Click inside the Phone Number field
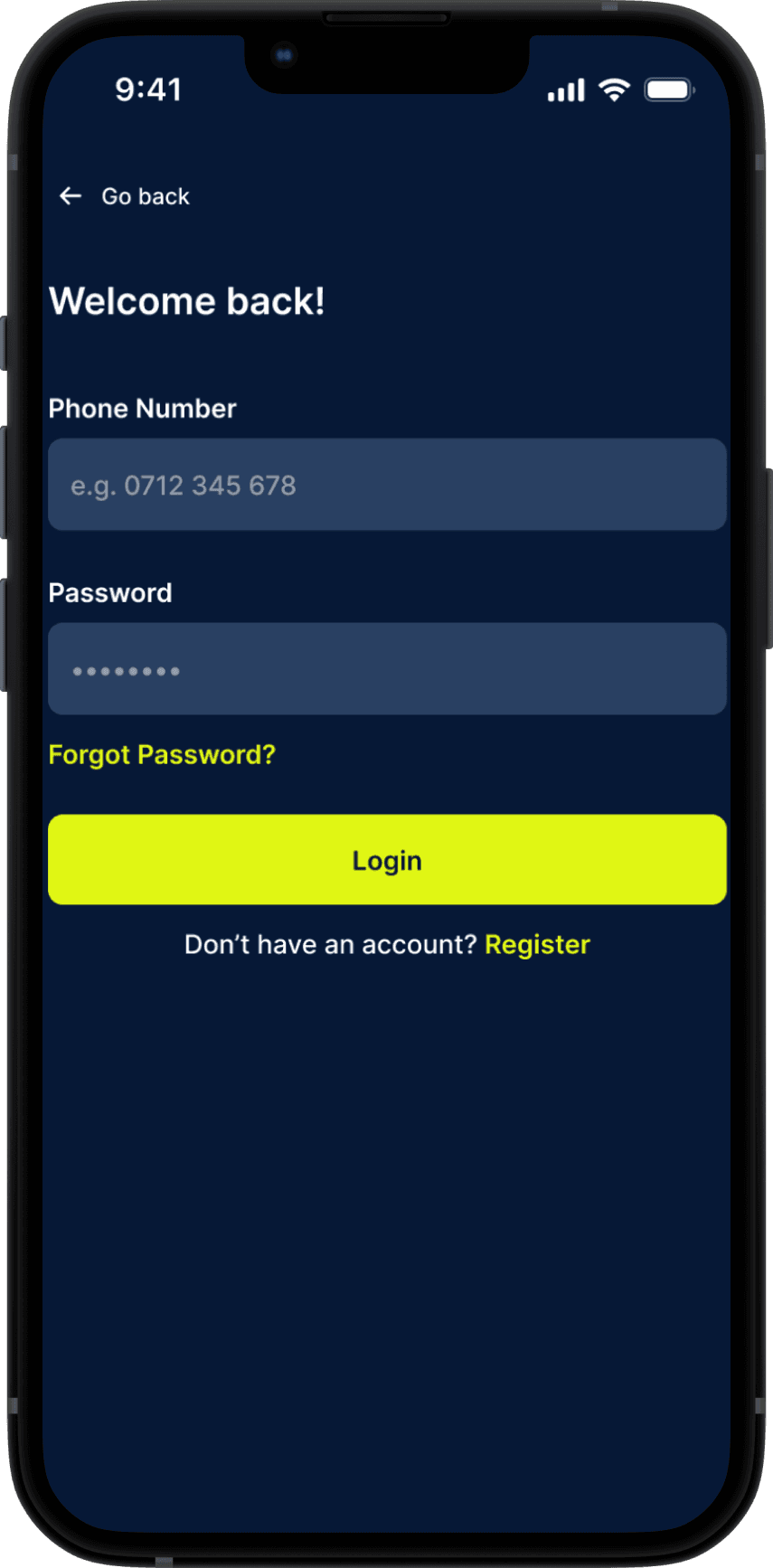Screen dimensions: 773x1568 click(387, 485)
